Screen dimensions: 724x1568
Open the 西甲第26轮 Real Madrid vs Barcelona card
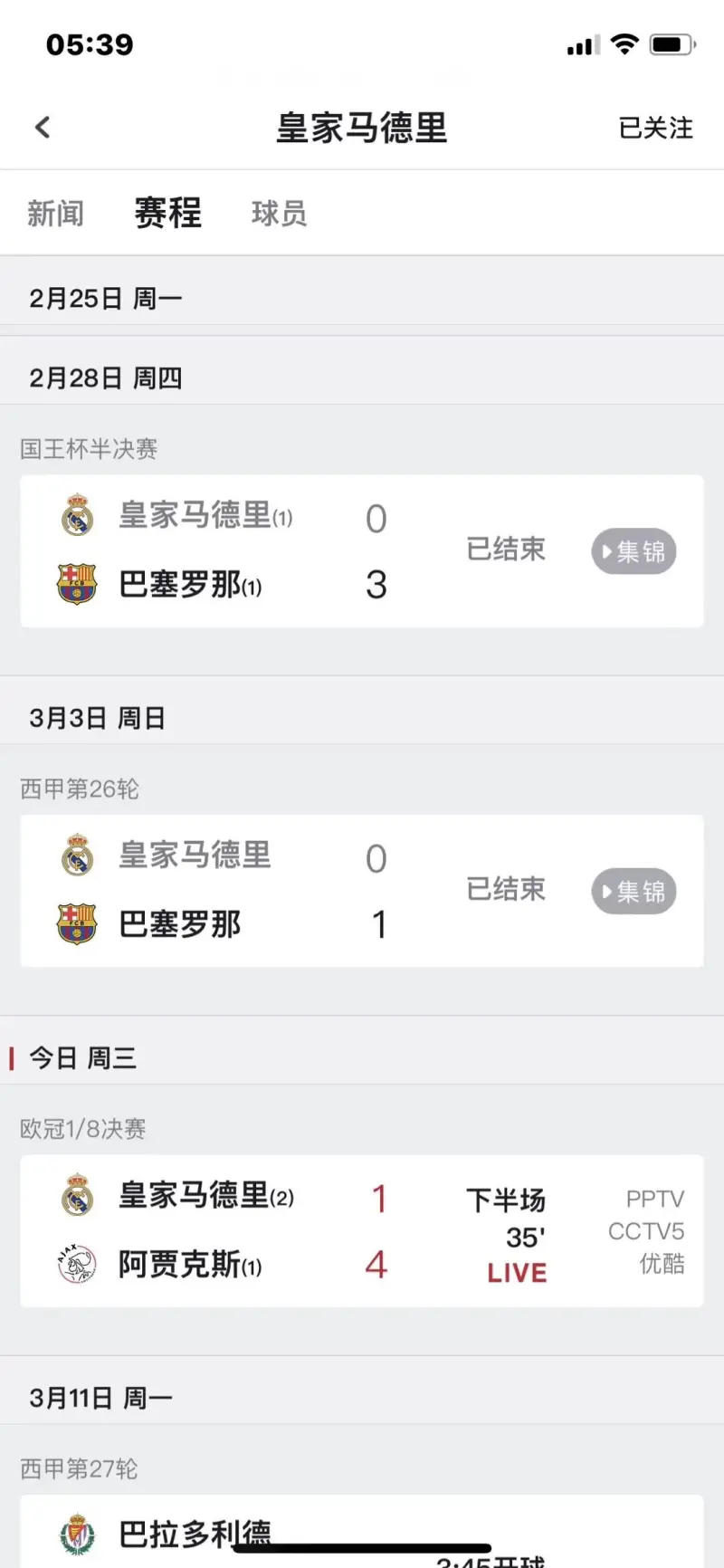point(362,891)
